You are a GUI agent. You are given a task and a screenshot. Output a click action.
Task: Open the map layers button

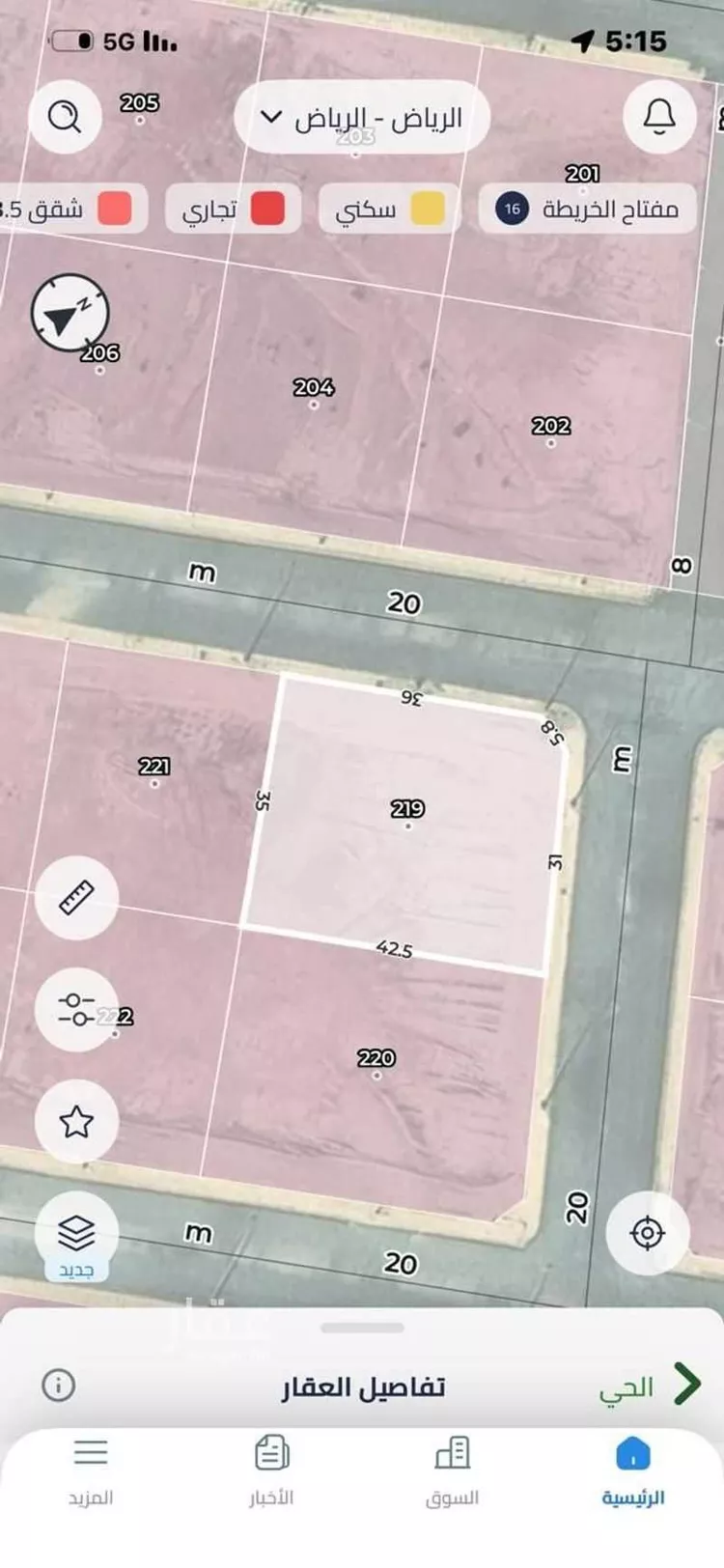coord(76,1233)
